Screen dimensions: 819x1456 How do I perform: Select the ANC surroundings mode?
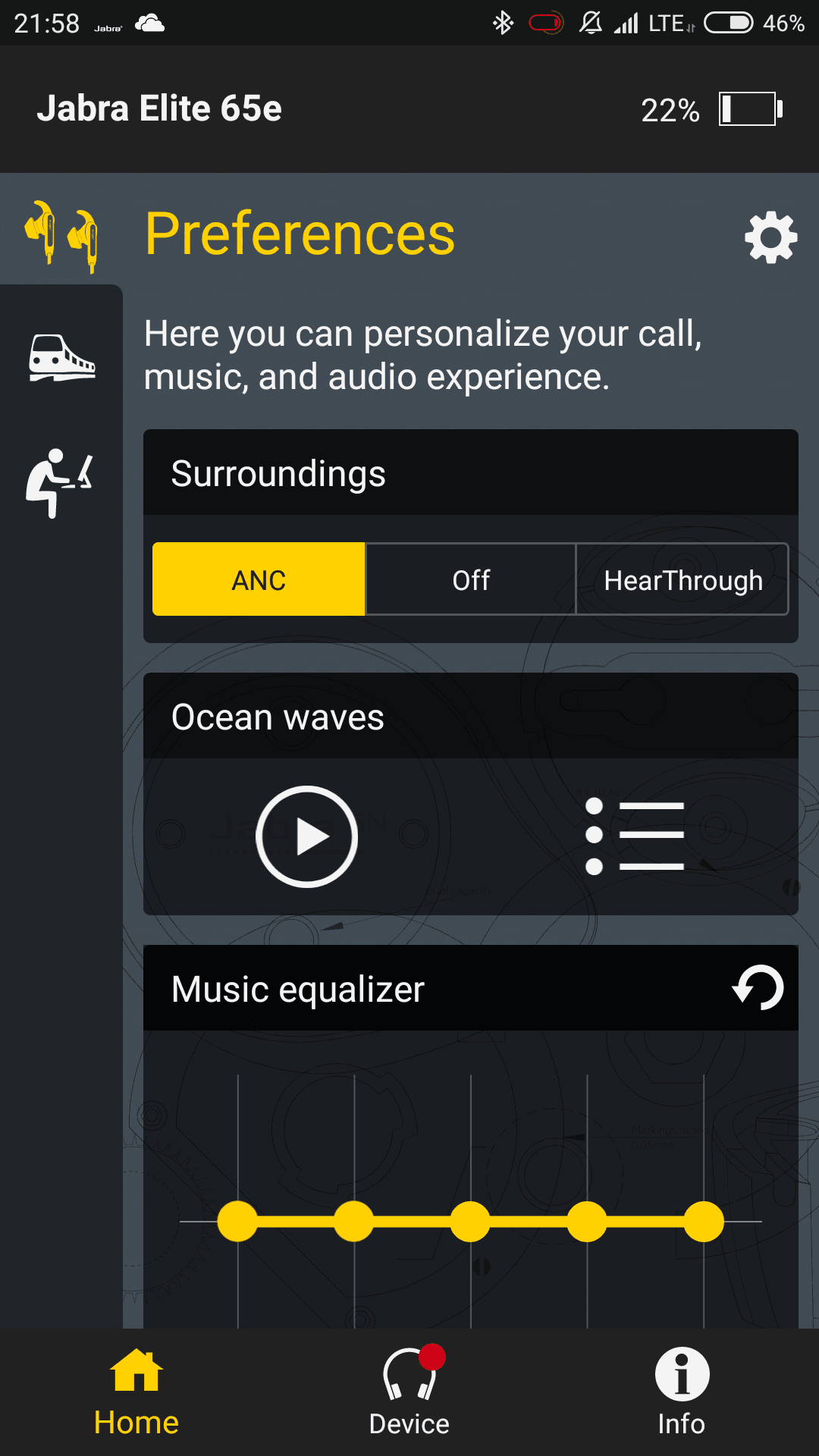(x=259, y=579)
